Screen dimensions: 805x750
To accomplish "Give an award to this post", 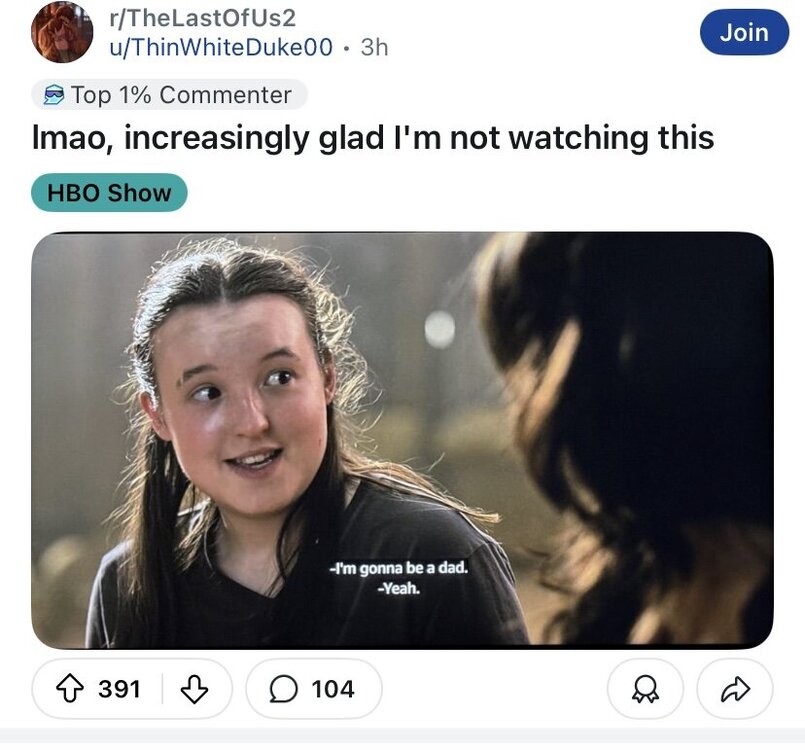I will (x=645, y=688).
